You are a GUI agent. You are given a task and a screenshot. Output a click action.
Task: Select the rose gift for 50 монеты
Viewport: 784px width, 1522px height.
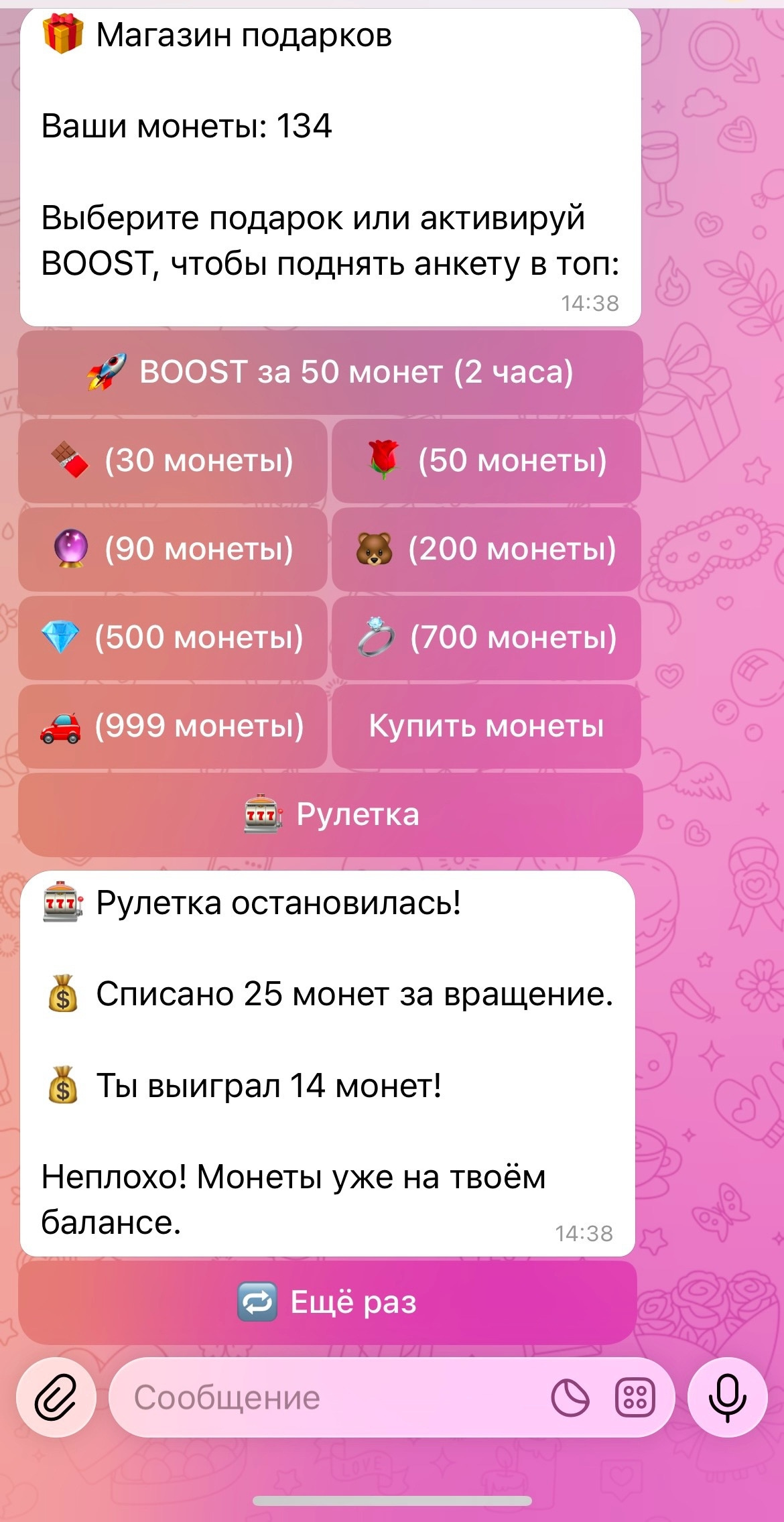486,460
